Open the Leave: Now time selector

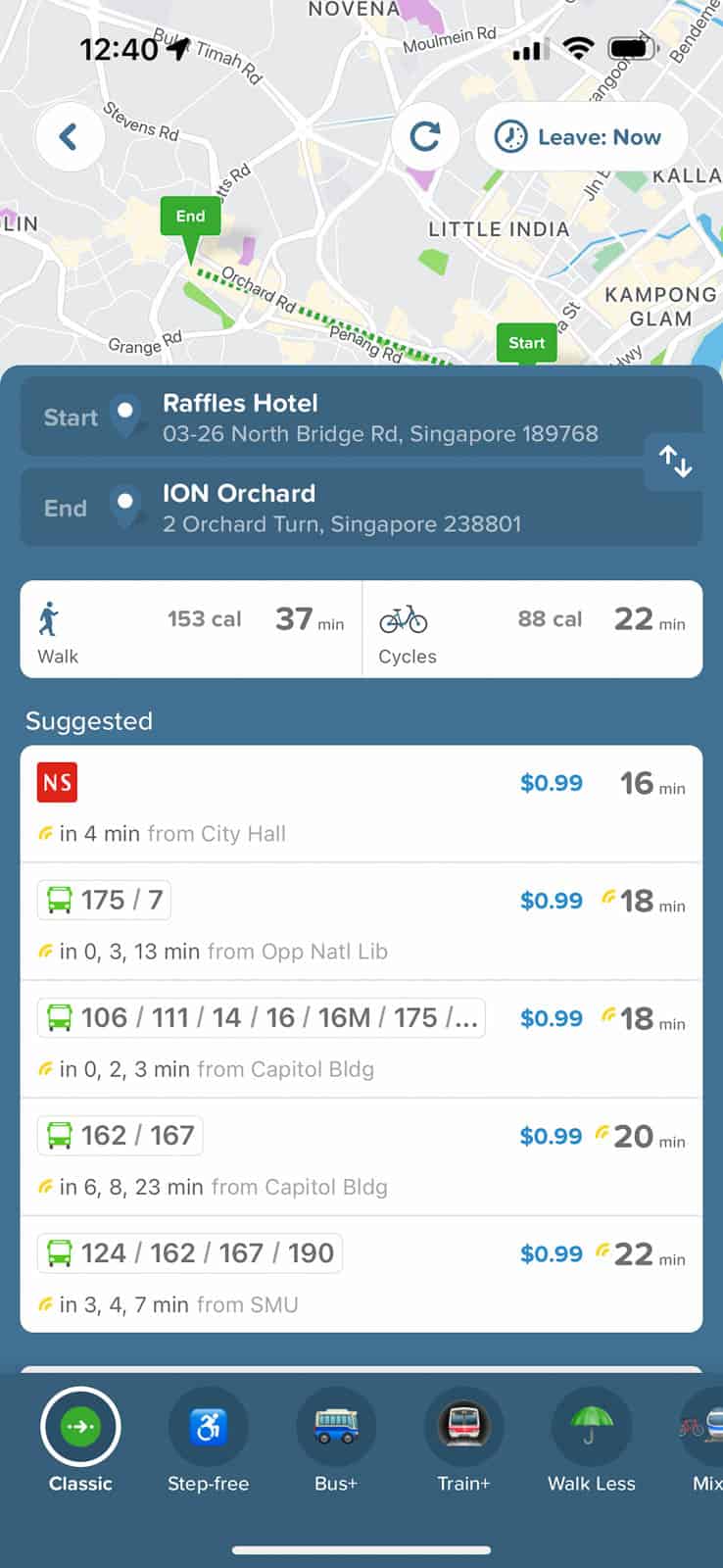click(580, 137)
